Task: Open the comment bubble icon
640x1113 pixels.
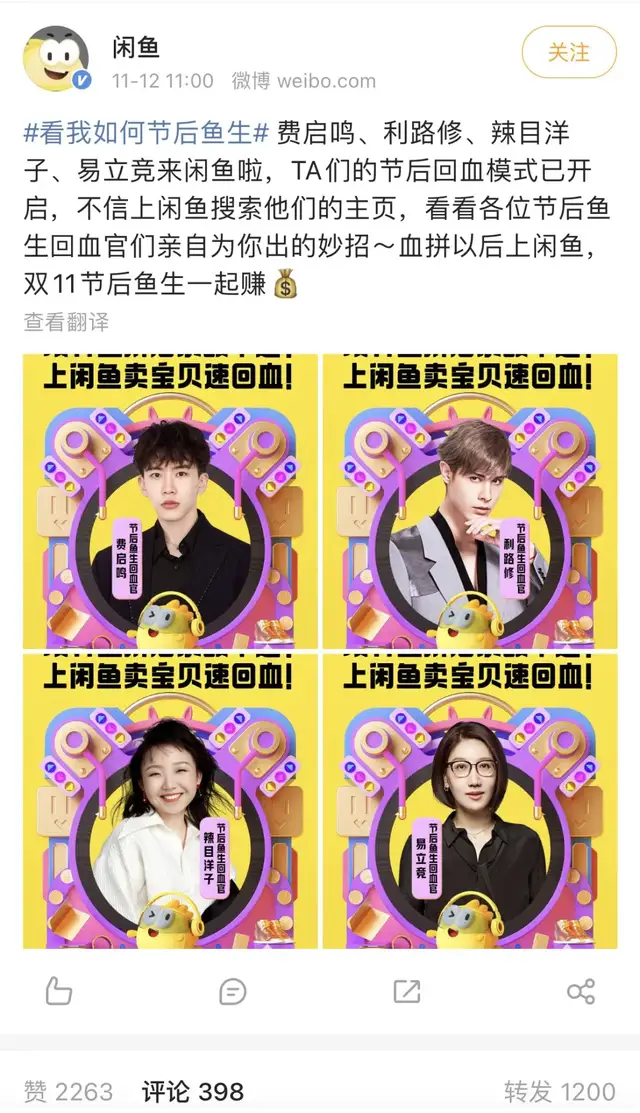Action: tap(232, 991)
